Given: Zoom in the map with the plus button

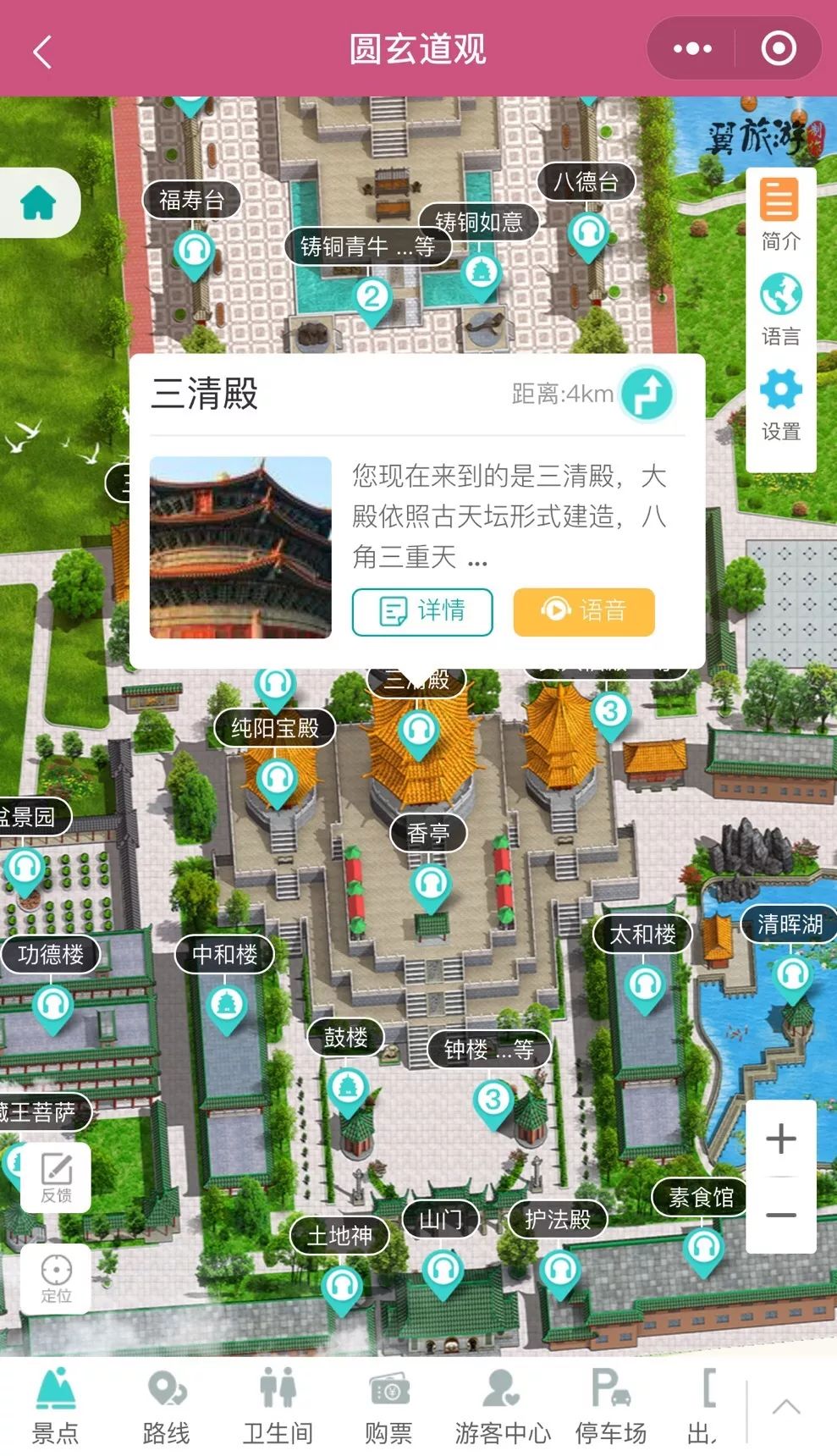Looking at the screenshot, I should tap(780, 1139).
